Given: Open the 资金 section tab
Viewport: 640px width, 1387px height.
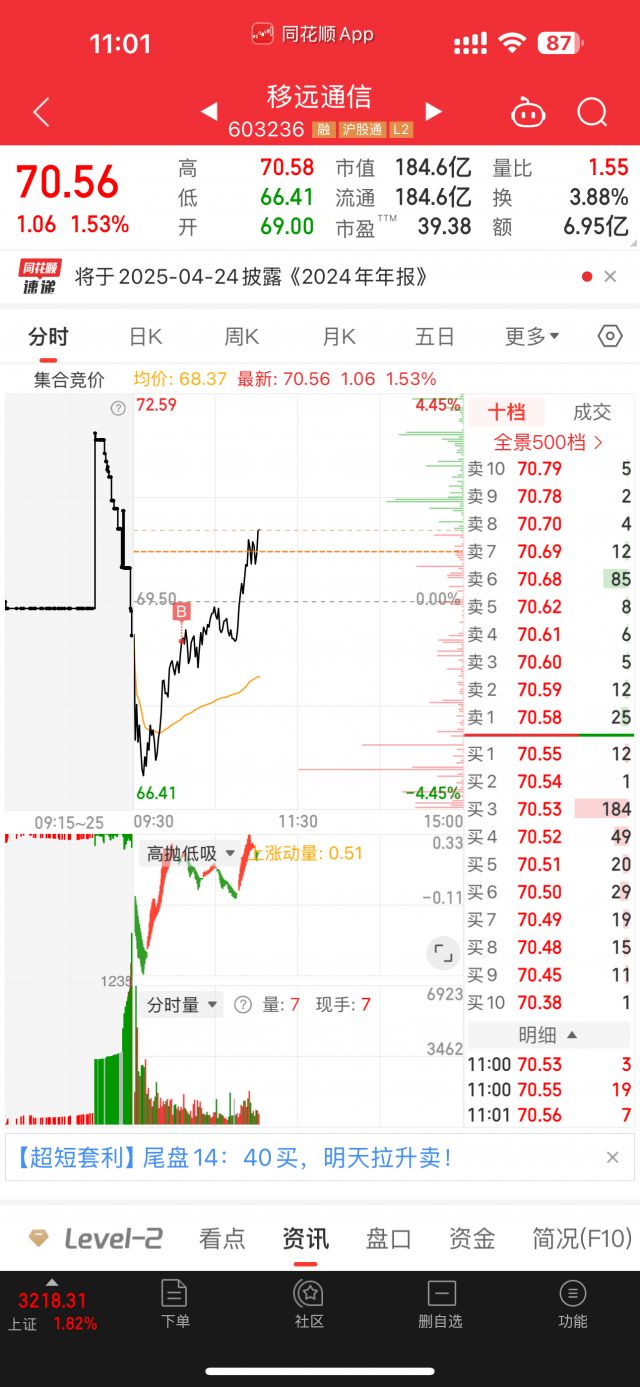Looking at the screenshot, I should point(471,1239).
